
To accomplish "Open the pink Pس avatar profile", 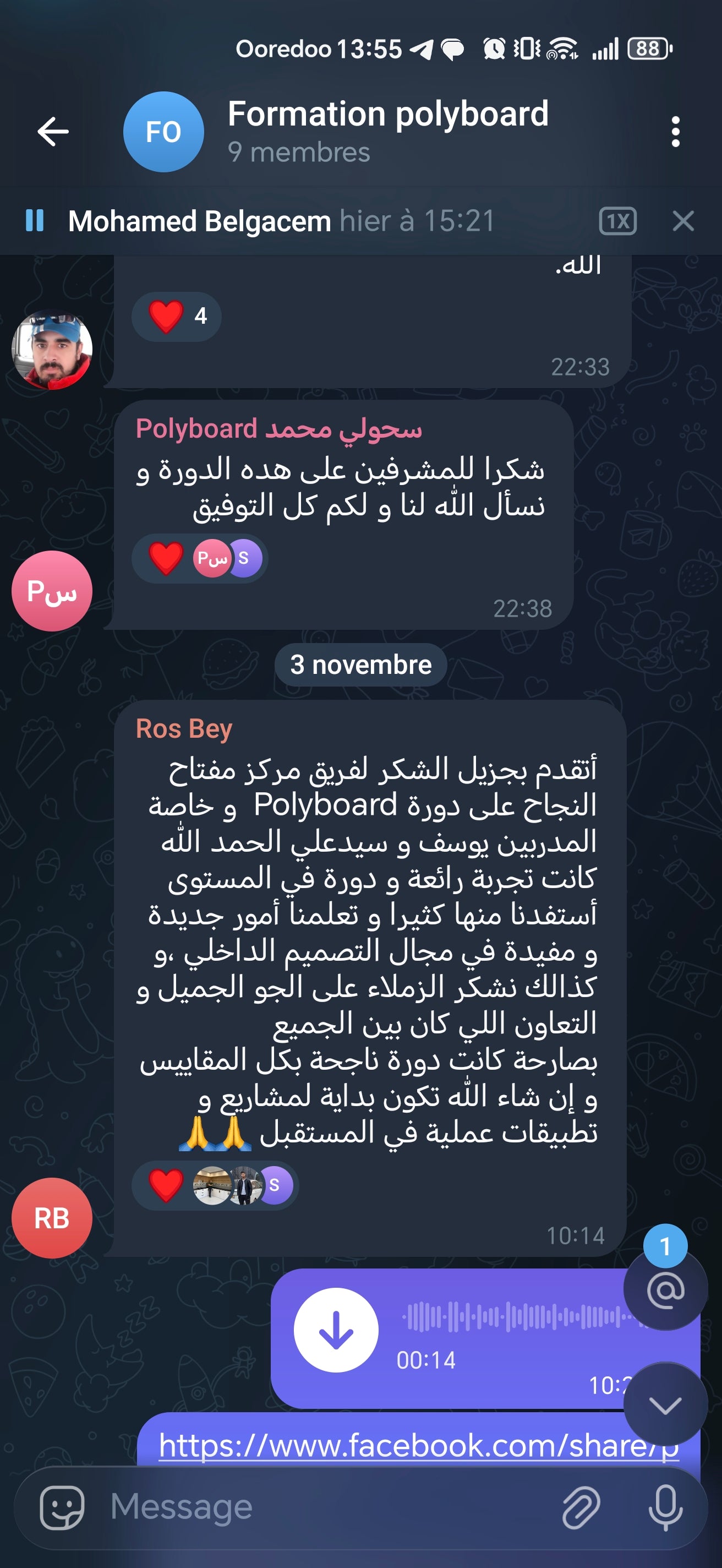I will (x=52, y=590).
